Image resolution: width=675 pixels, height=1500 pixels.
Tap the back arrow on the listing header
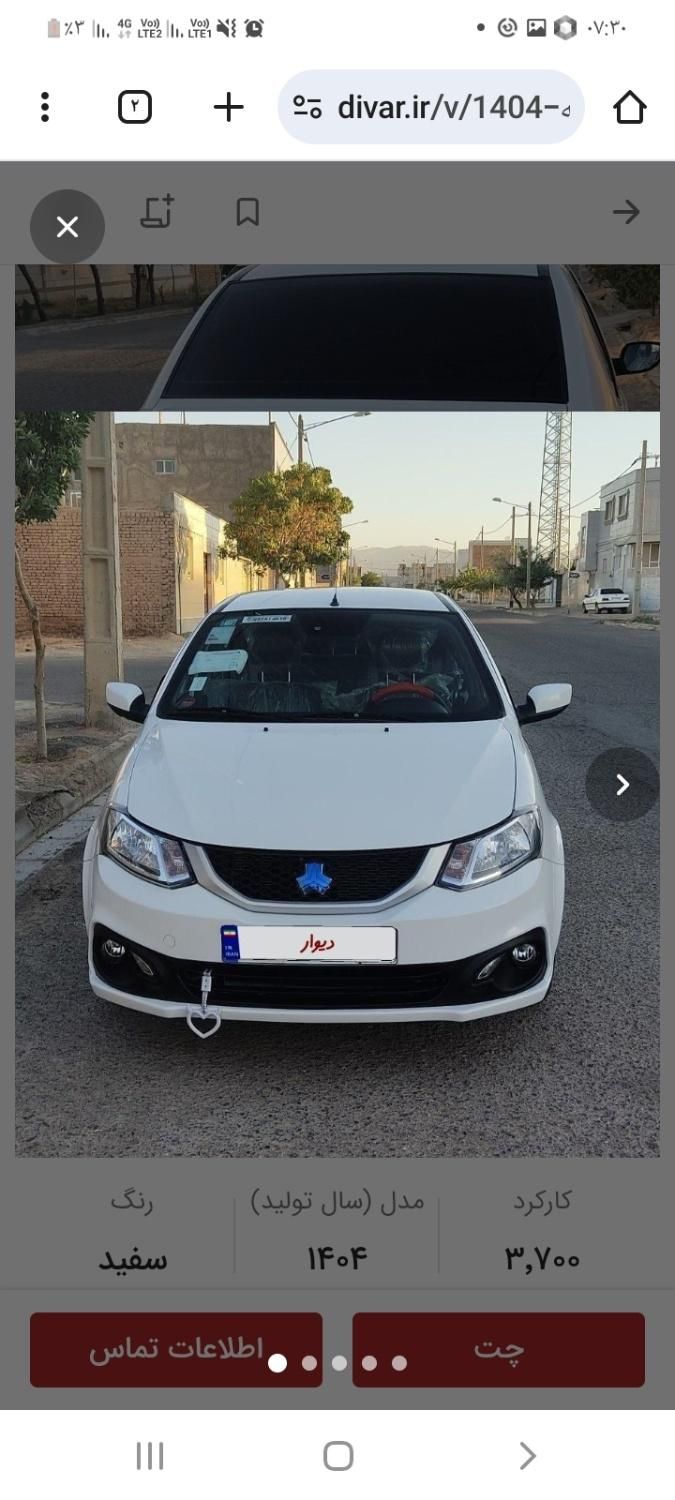625,212
